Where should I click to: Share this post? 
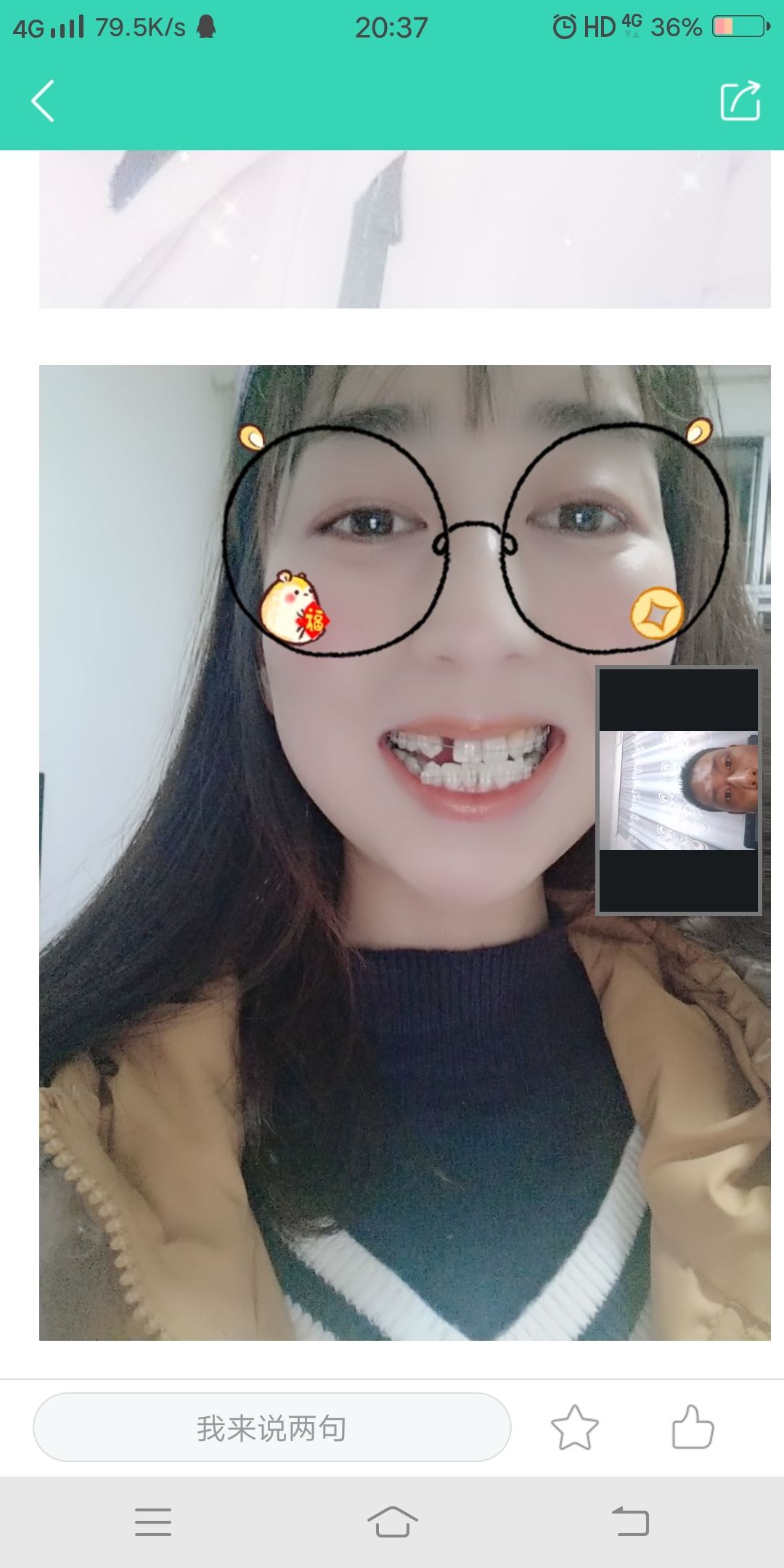point(740,101)
